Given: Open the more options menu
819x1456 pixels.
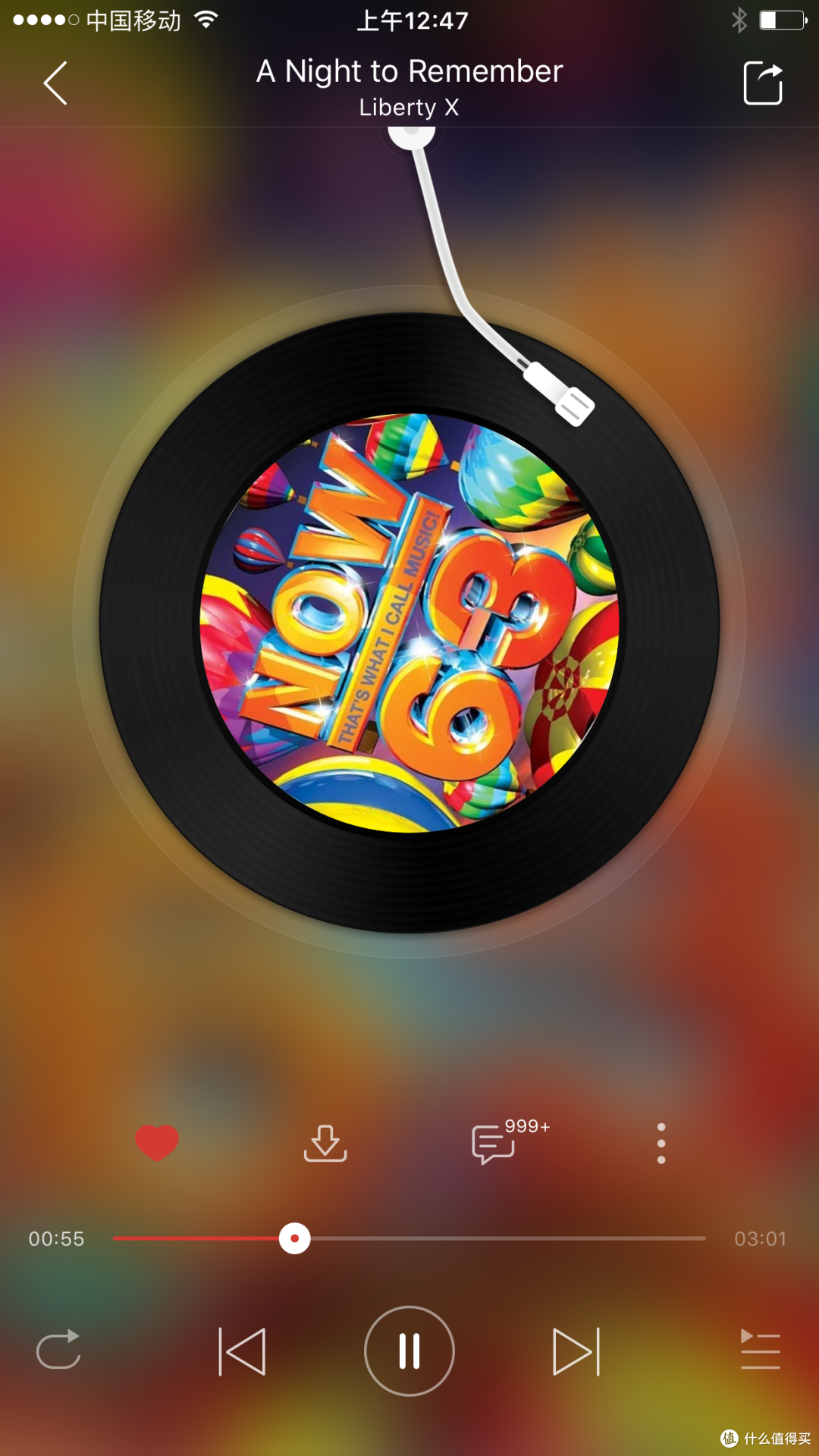Looking at the screenshot, I should pyautogui.click(x=661, y=1143).
